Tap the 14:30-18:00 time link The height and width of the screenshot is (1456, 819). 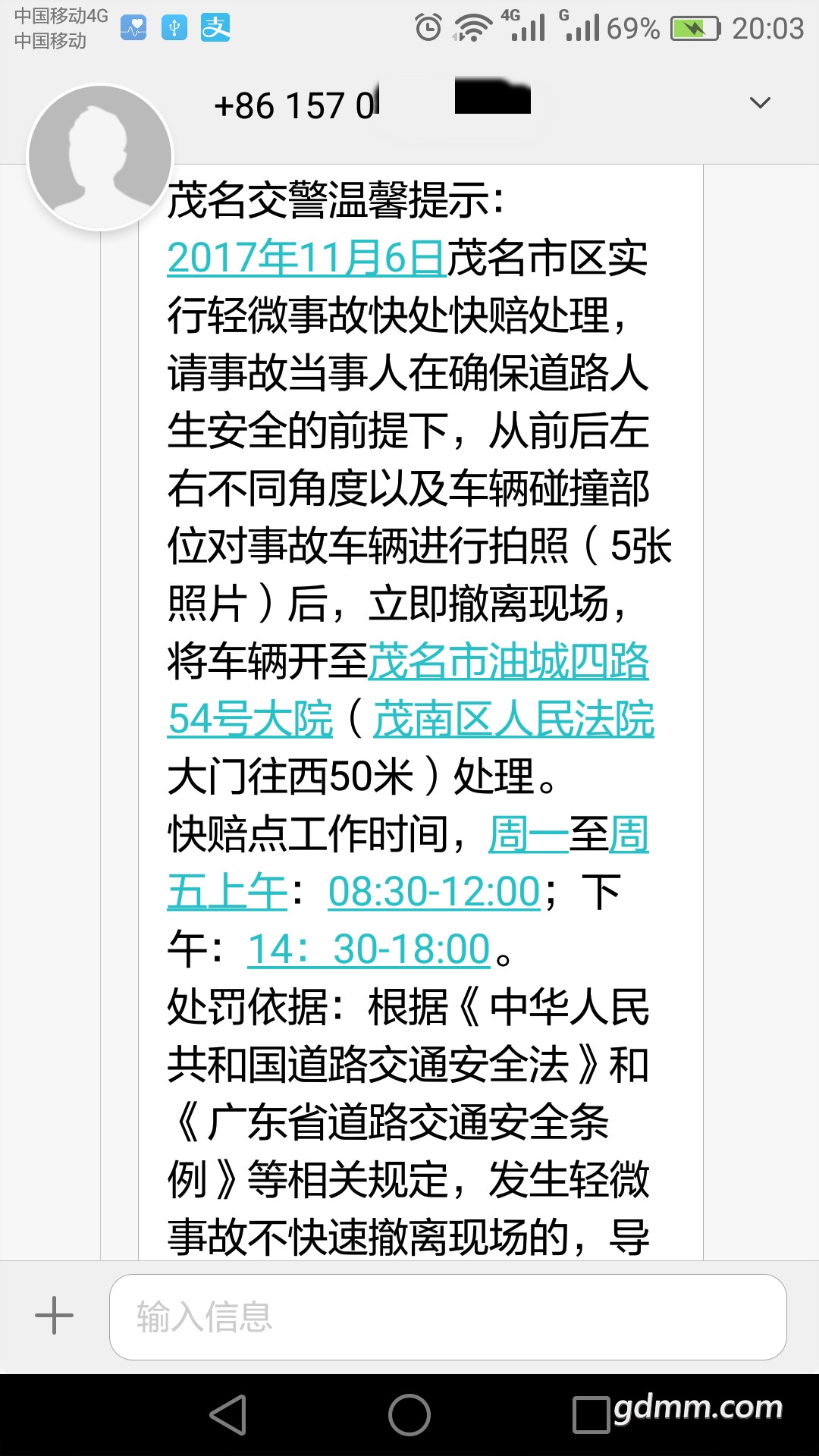pyautogui.click(x=369, y=949)
